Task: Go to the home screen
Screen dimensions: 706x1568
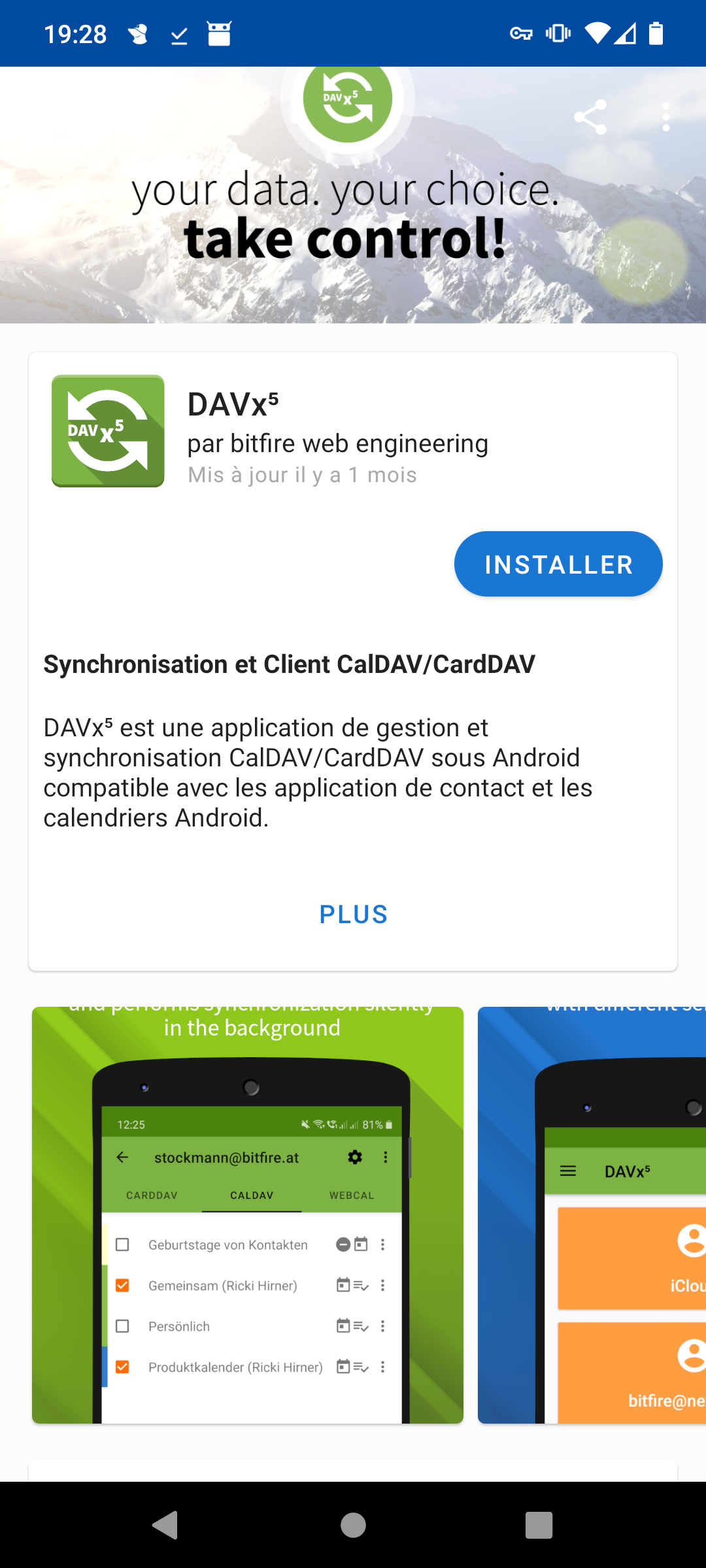Action: click(x=353, y=1526)
